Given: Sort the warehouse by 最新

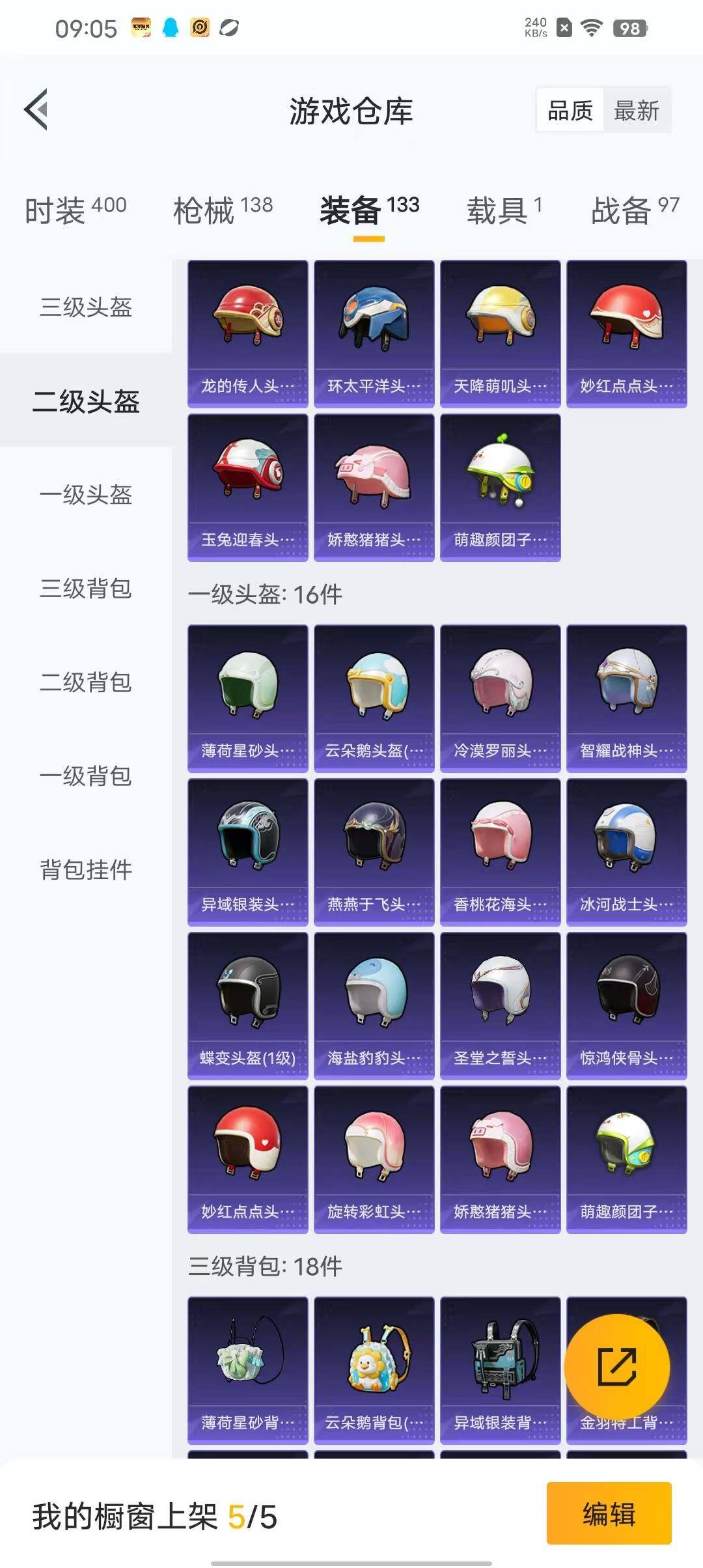Looking at the screenshot, I should point(636,111).
